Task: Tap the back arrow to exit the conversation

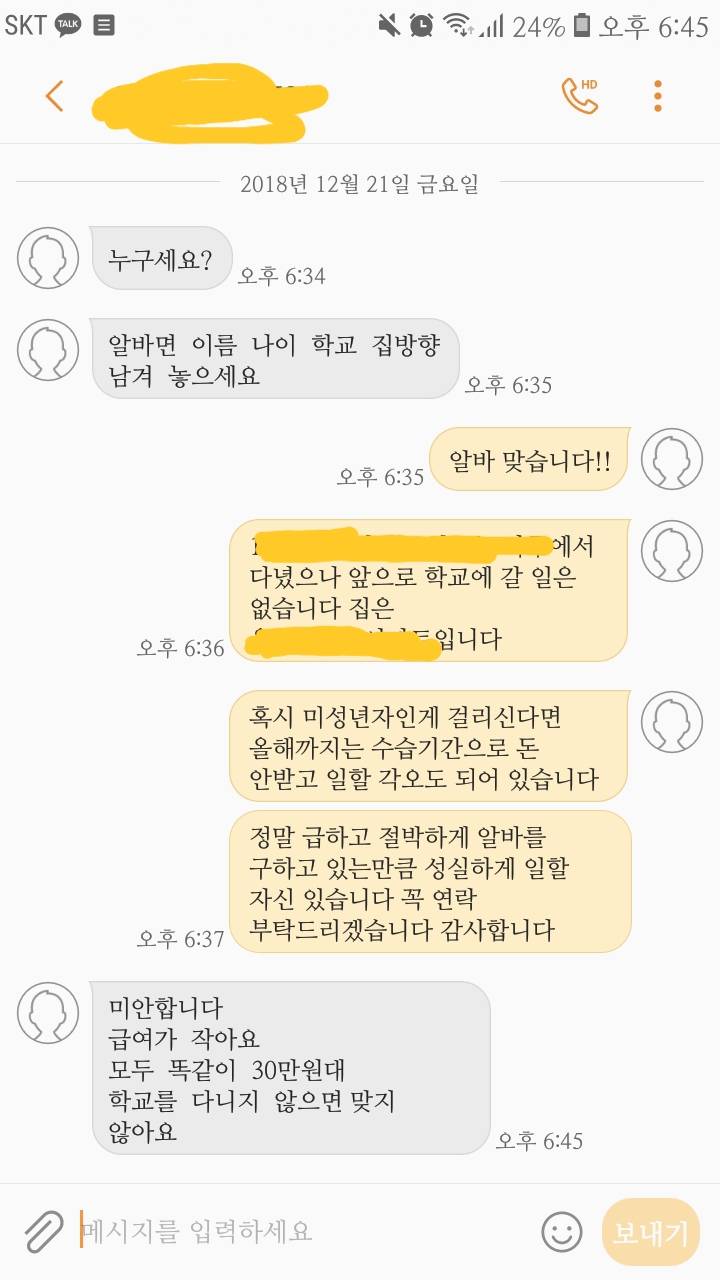Action: click(x=54, y=93)
